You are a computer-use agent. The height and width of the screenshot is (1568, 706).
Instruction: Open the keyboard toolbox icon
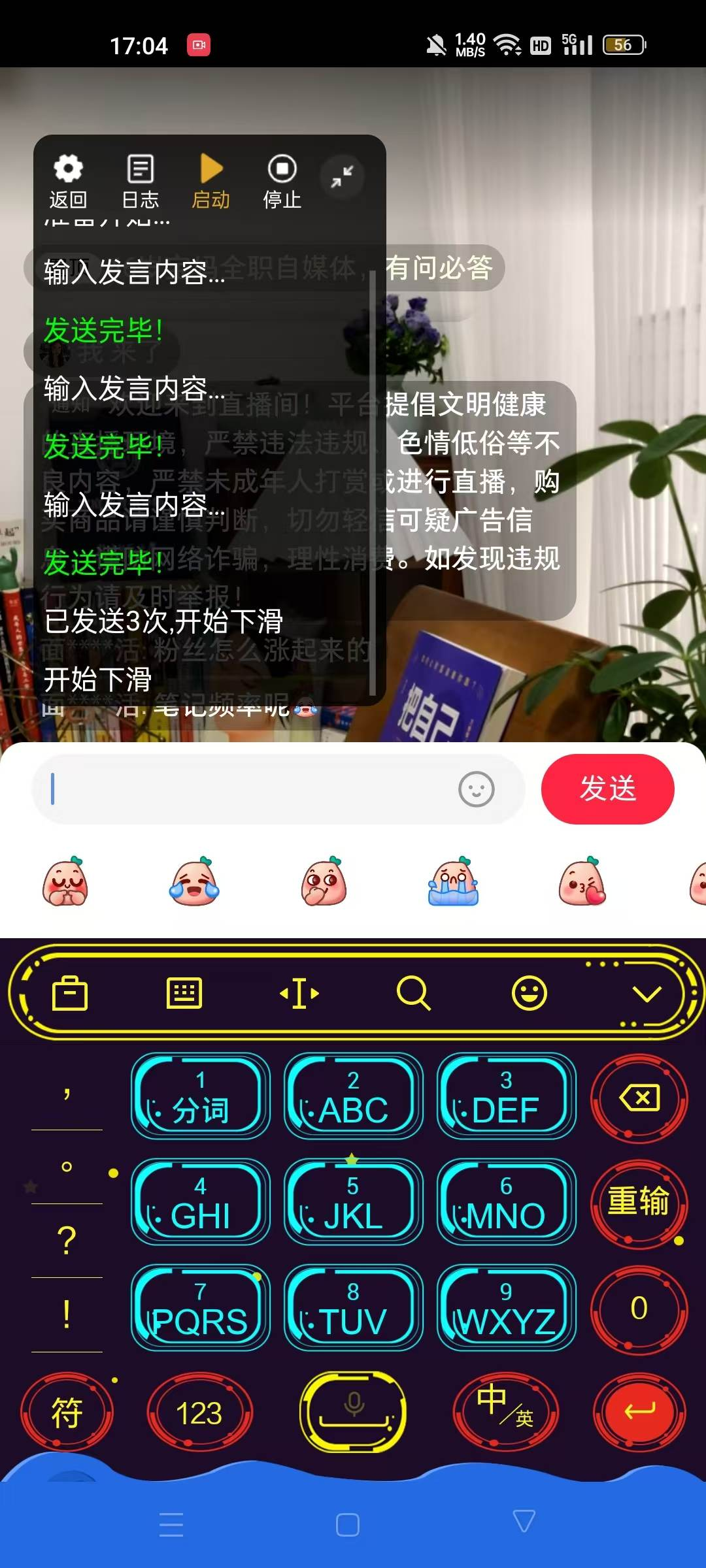(x=70, y=994)
